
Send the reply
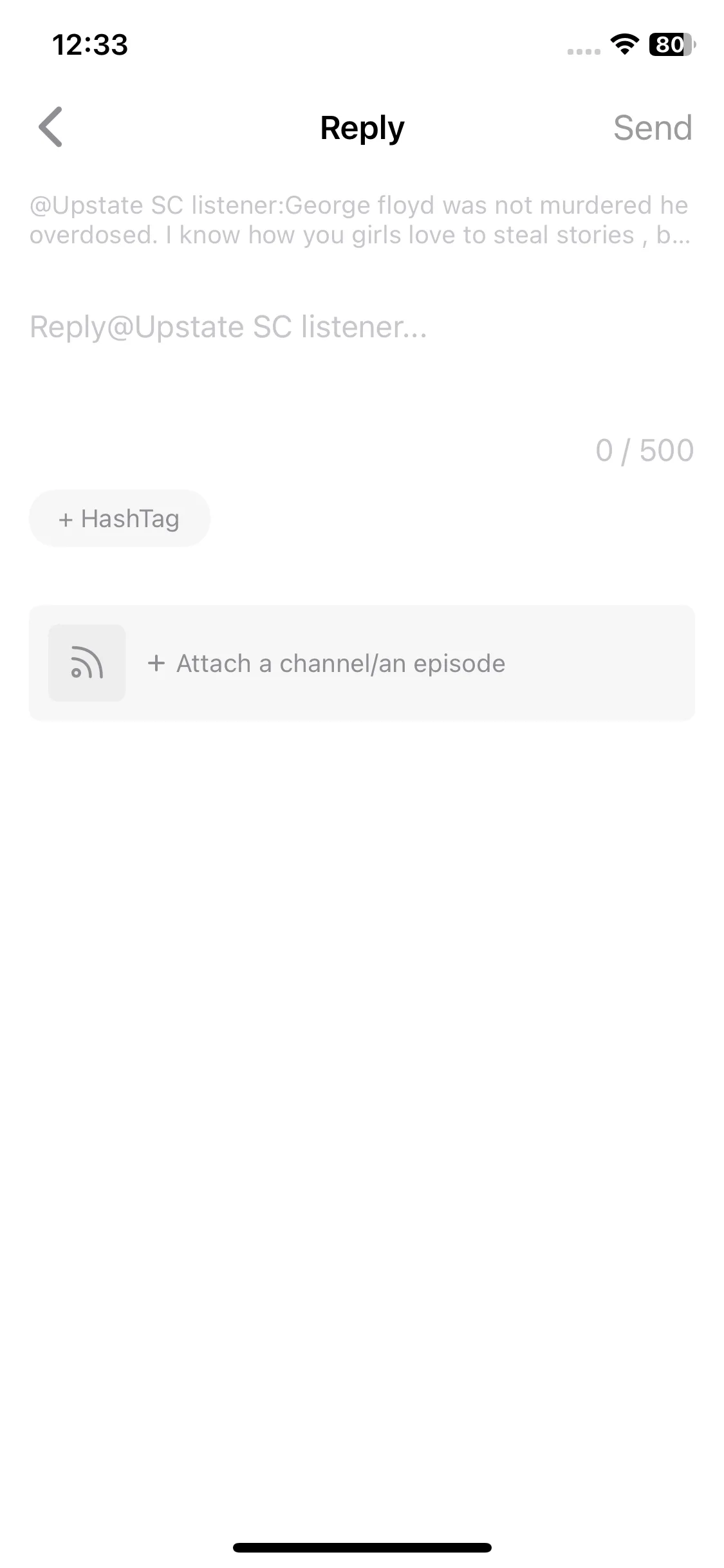652,127
